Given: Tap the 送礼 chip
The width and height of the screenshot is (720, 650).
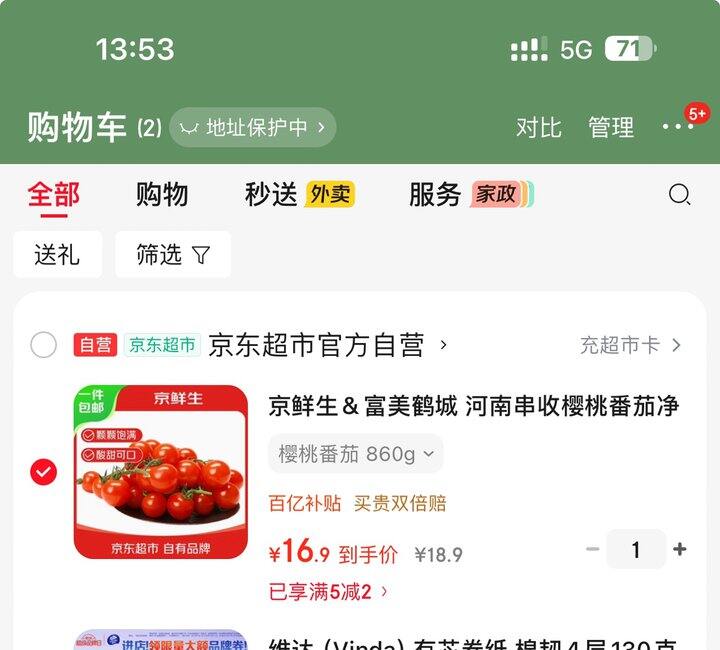Looking at the screenshot, I should (57, 255).
